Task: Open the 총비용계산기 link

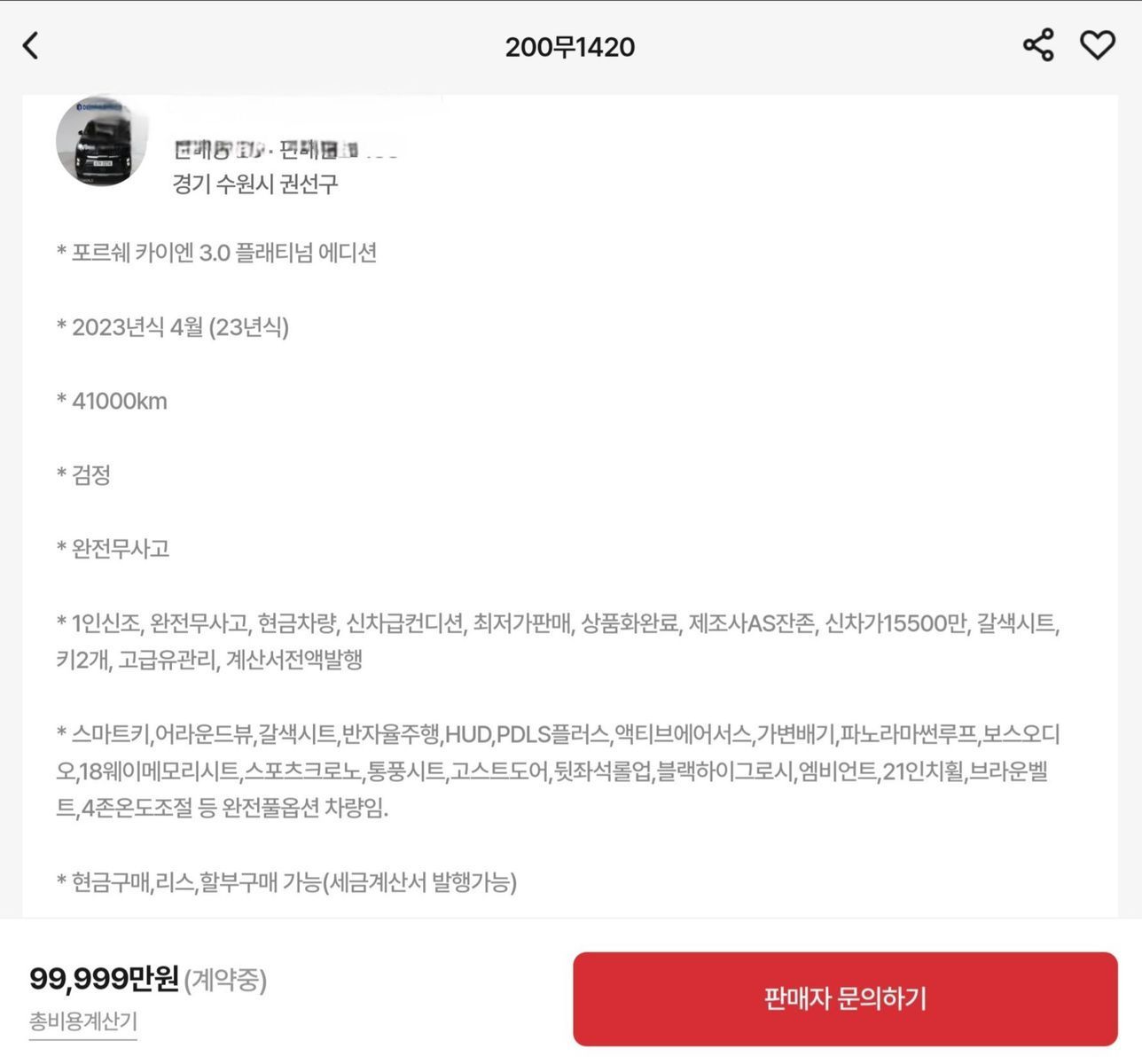Action: (x=83, y=1021)
